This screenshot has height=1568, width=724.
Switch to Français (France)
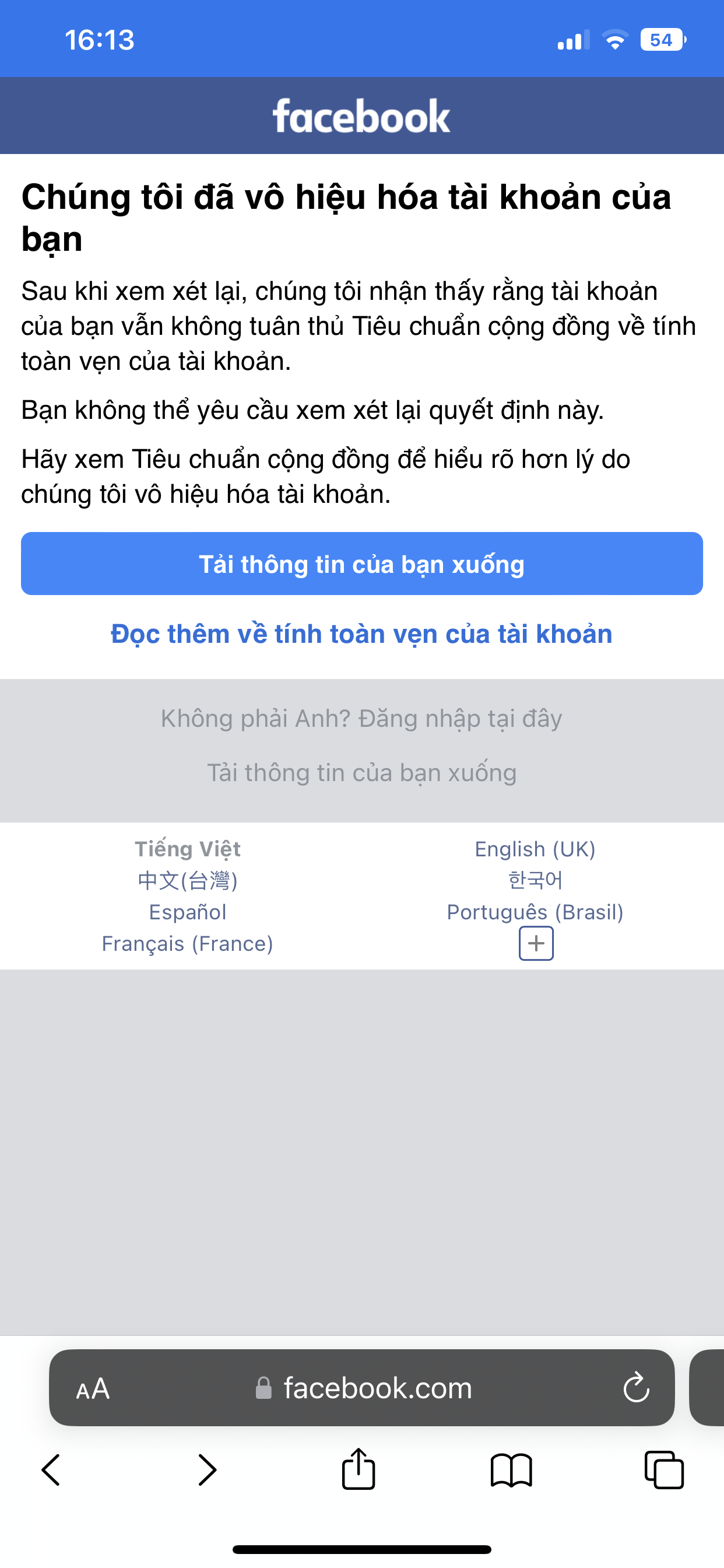click(x=187, y=943)
